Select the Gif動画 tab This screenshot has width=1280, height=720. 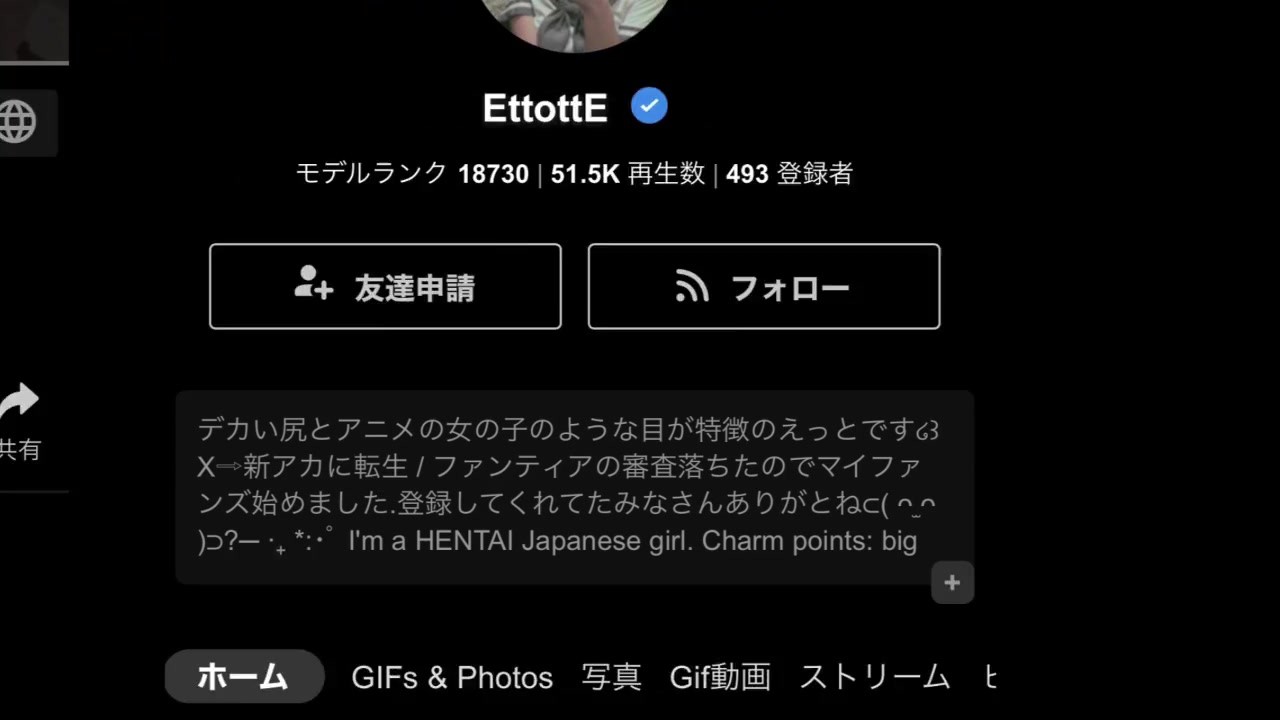(720, 677)
